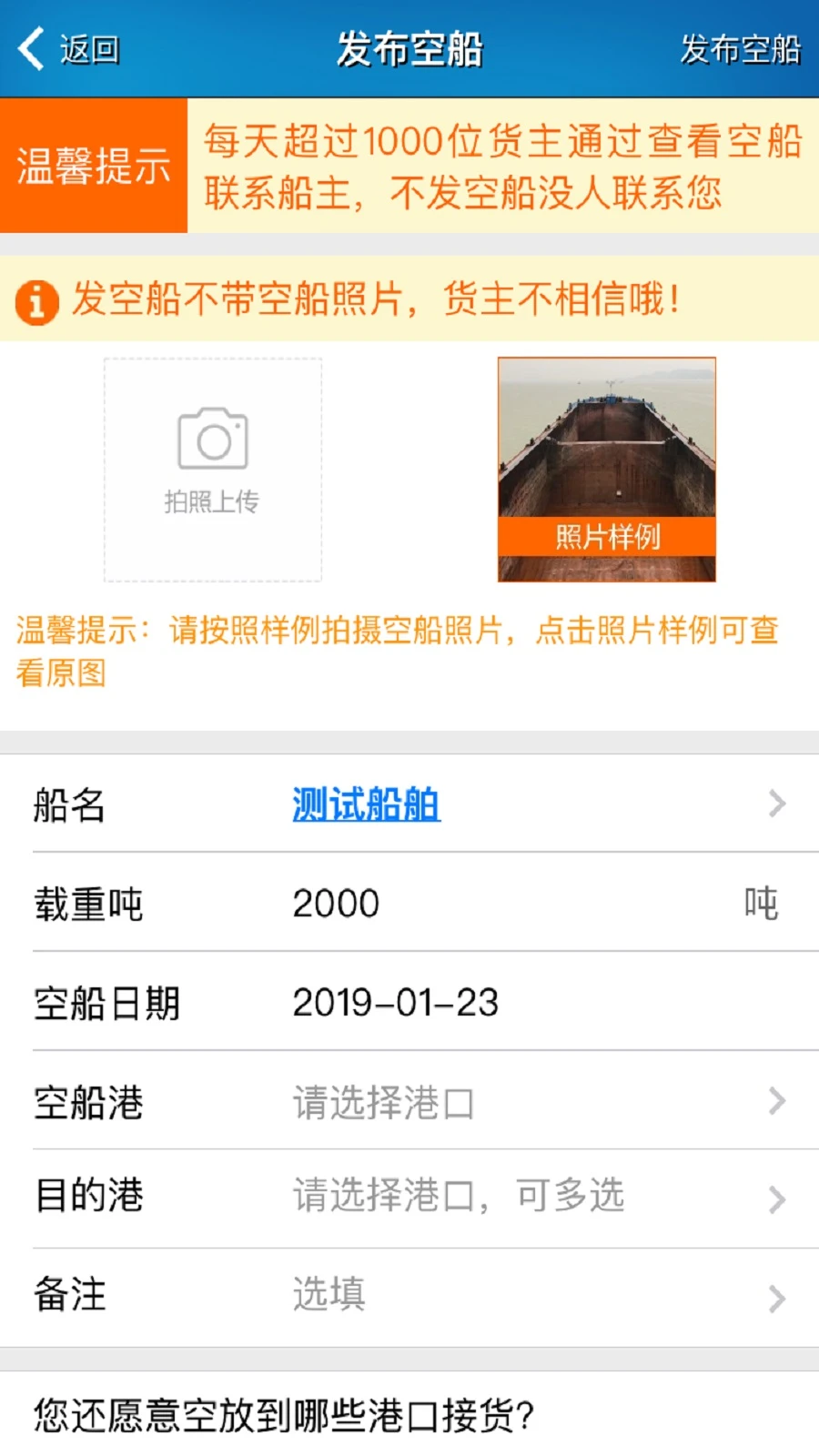The height and width of the screenshot is (1456, 819).
Task: Tap the chevron beside 请选择港口 on 空船港
Action: 776,1102
